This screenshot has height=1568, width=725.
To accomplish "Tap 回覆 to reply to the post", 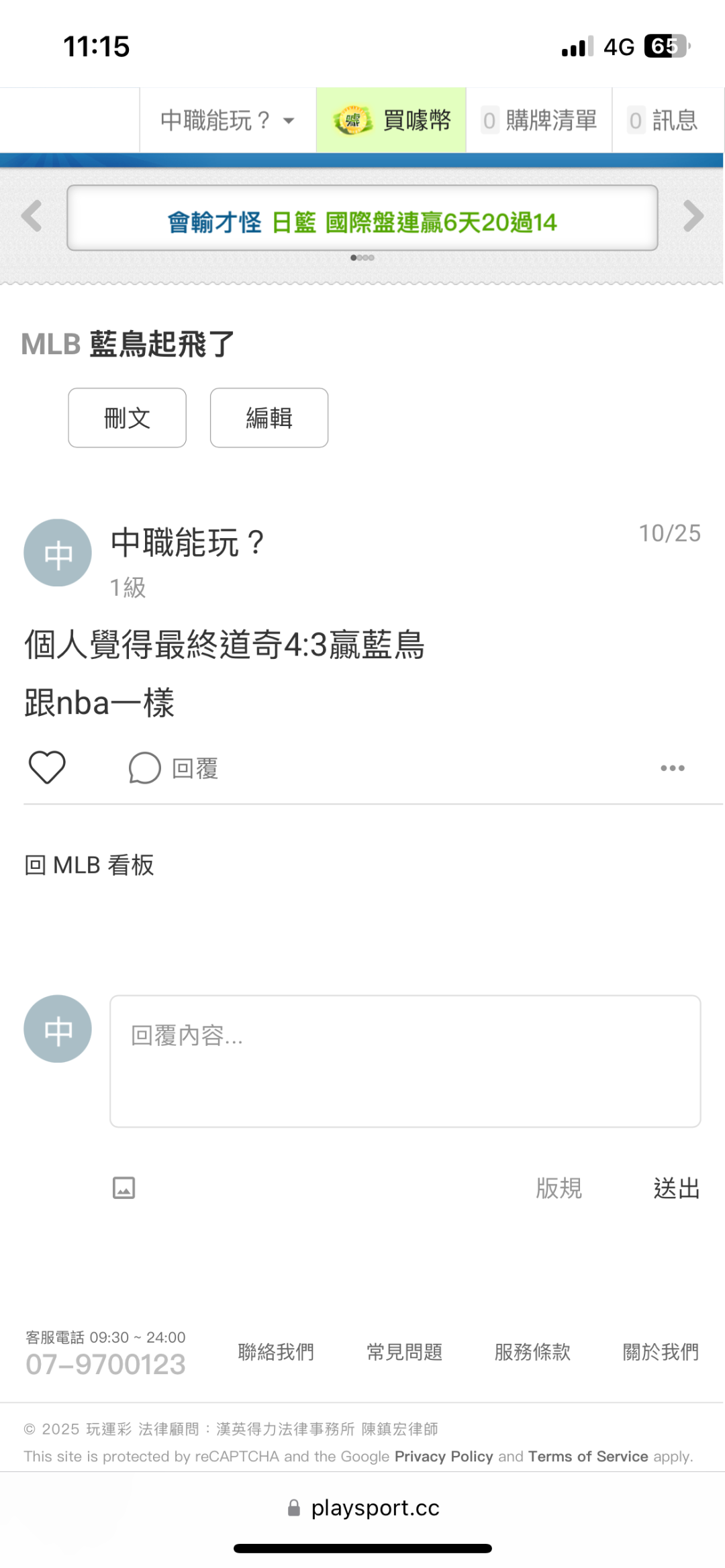I will (174, 768).
